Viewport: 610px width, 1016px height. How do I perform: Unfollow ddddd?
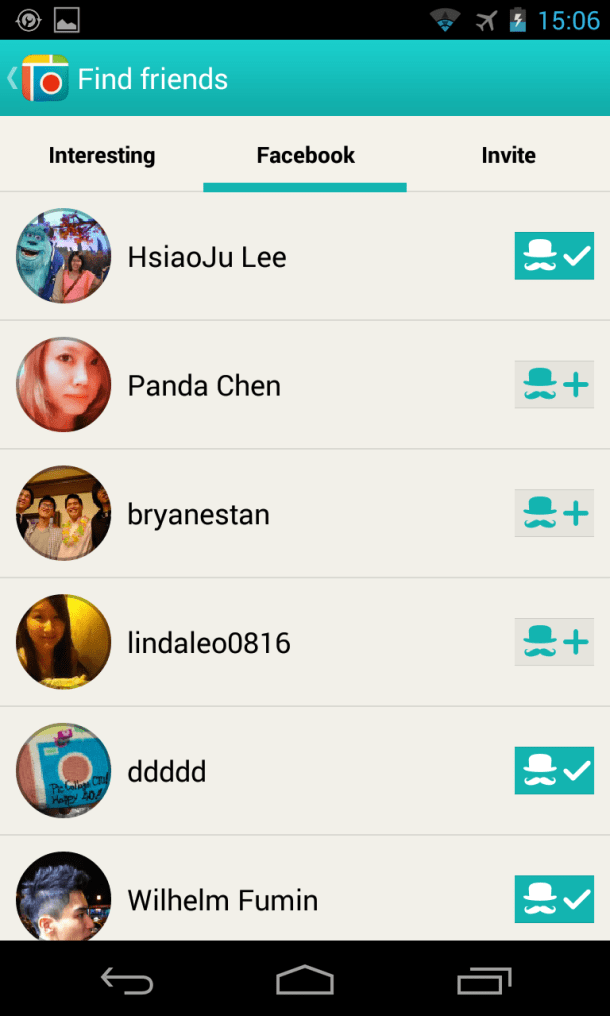[x=554, y=771]
